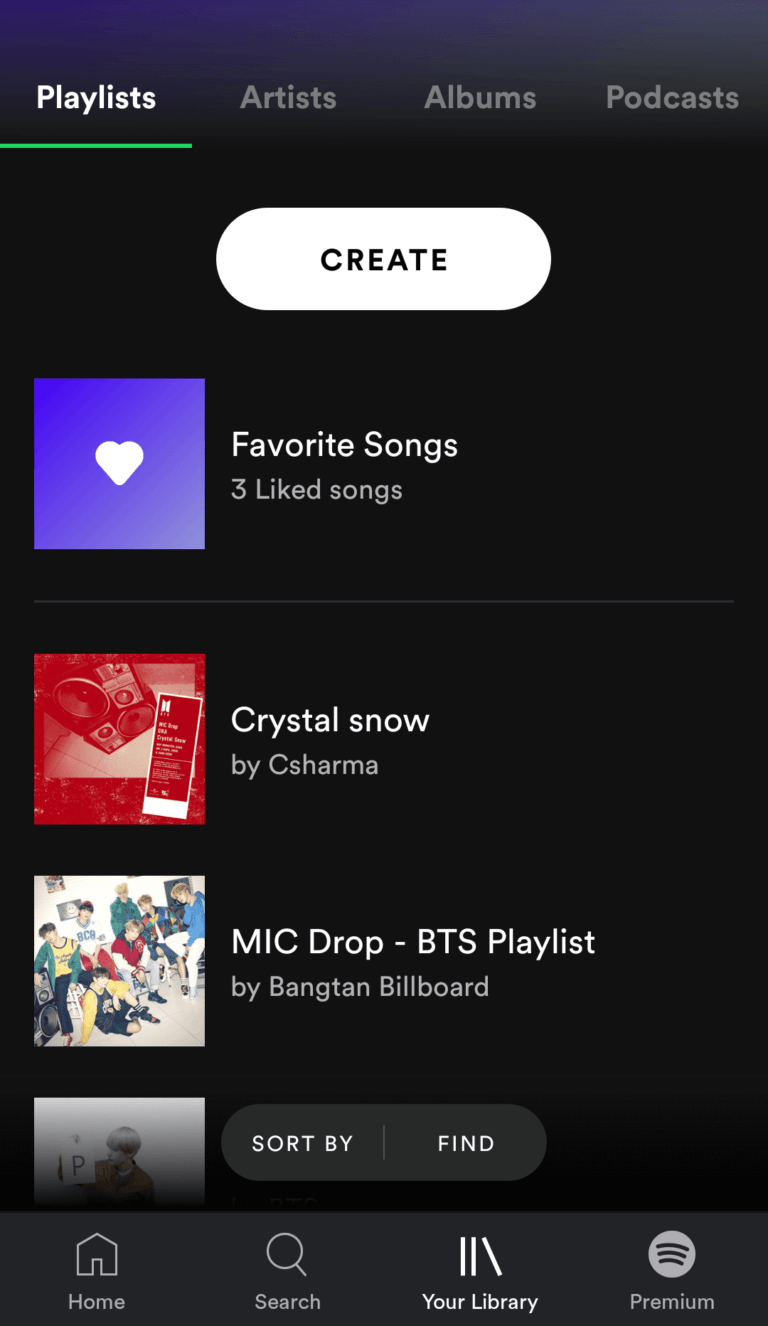Tap CREATE to make a new playlist

(x=383, y=259)
